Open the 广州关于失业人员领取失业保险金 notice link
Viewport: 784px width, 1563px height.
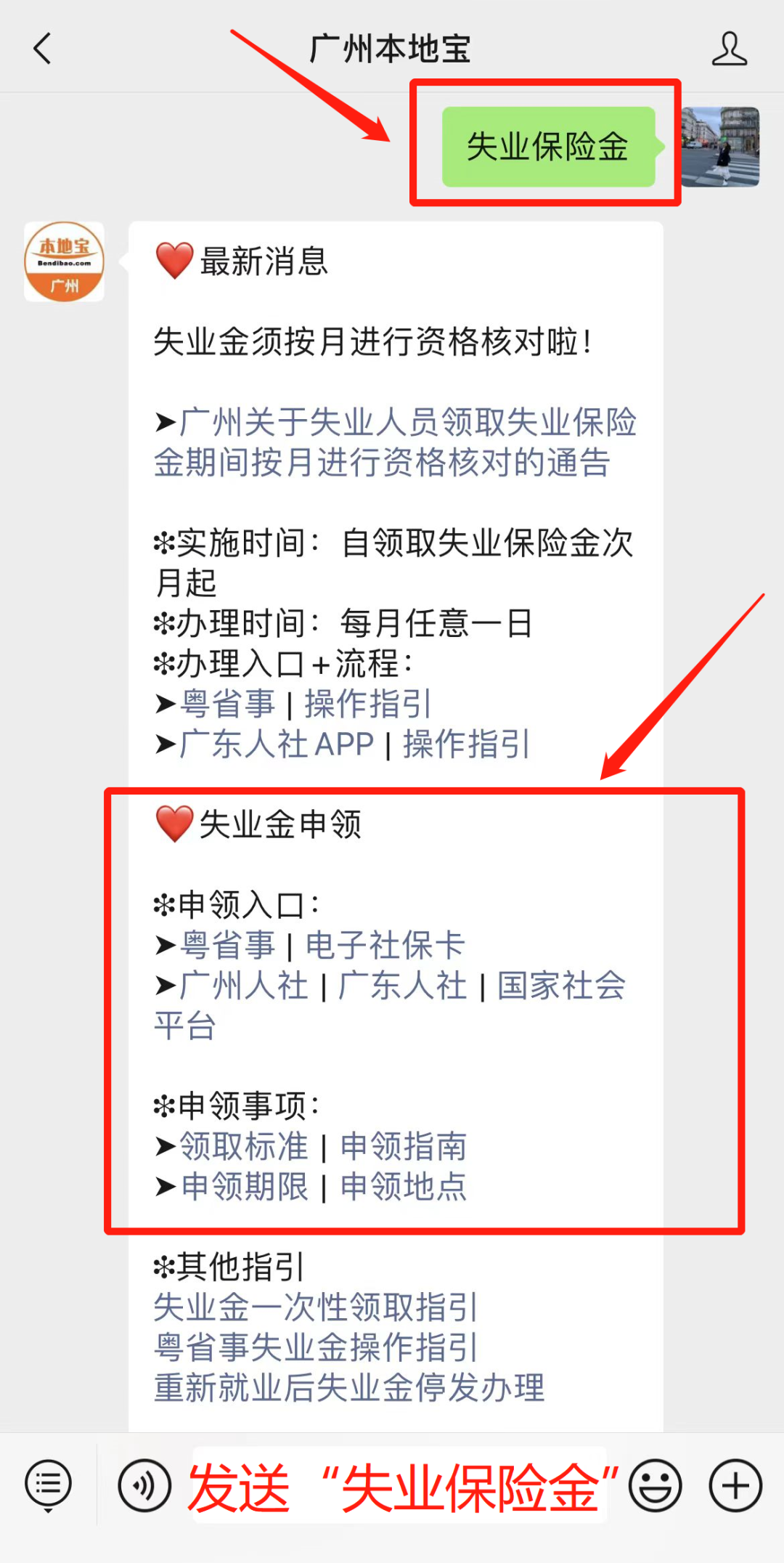click(x=396, y=442)
